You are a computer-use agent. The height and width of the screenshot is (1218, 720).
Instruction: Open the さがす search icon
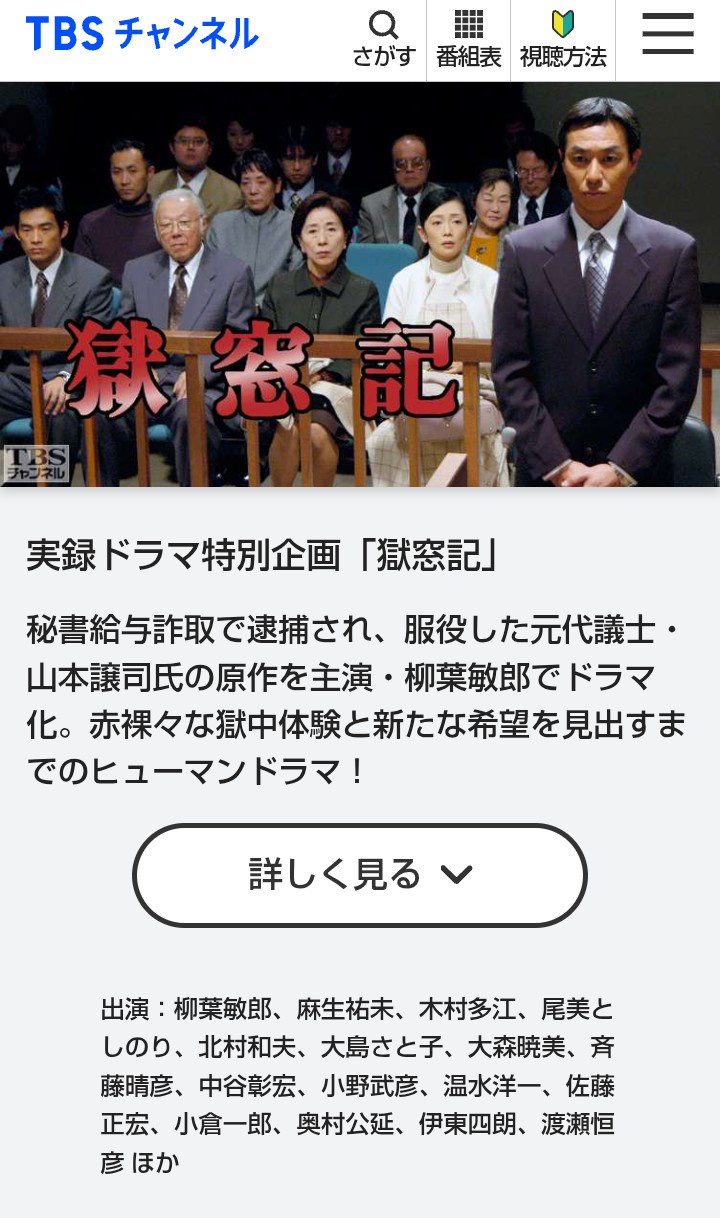[x=383, y=40]
